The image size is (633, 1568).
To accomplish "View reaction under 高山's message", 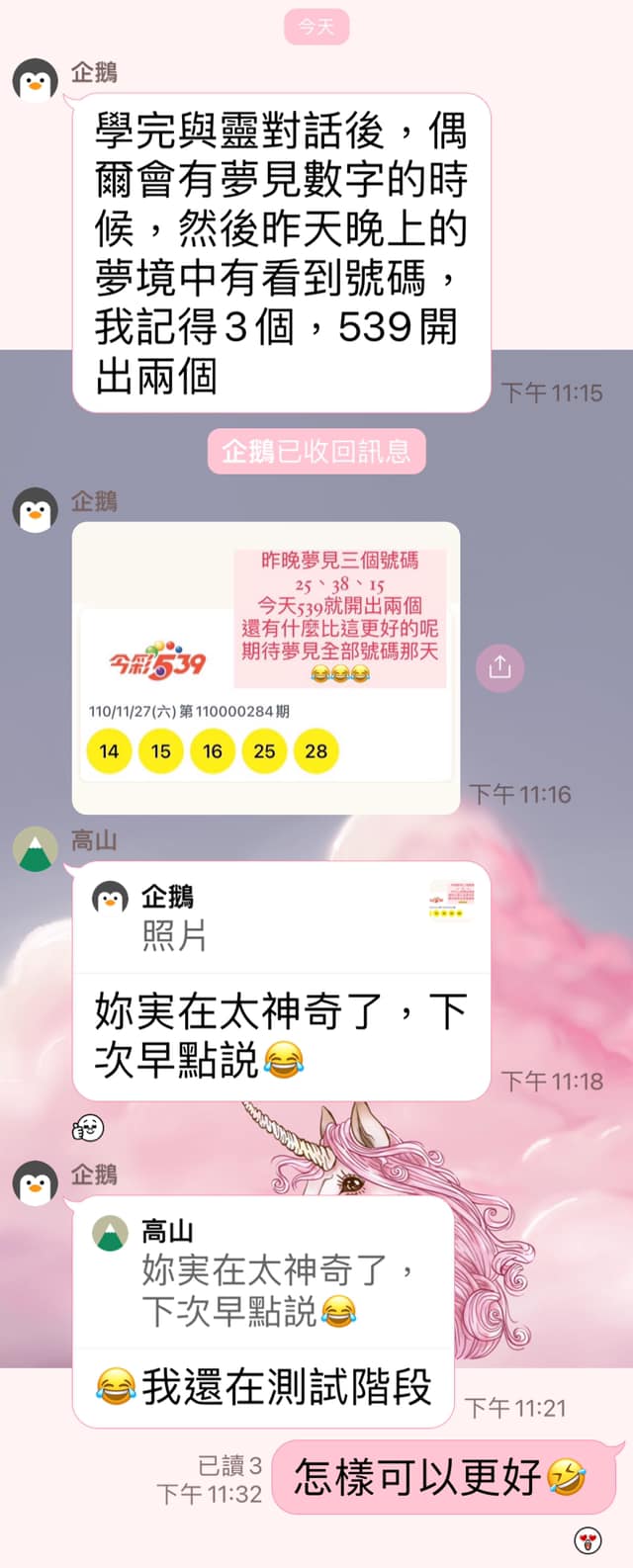I will coord(88,1126).
